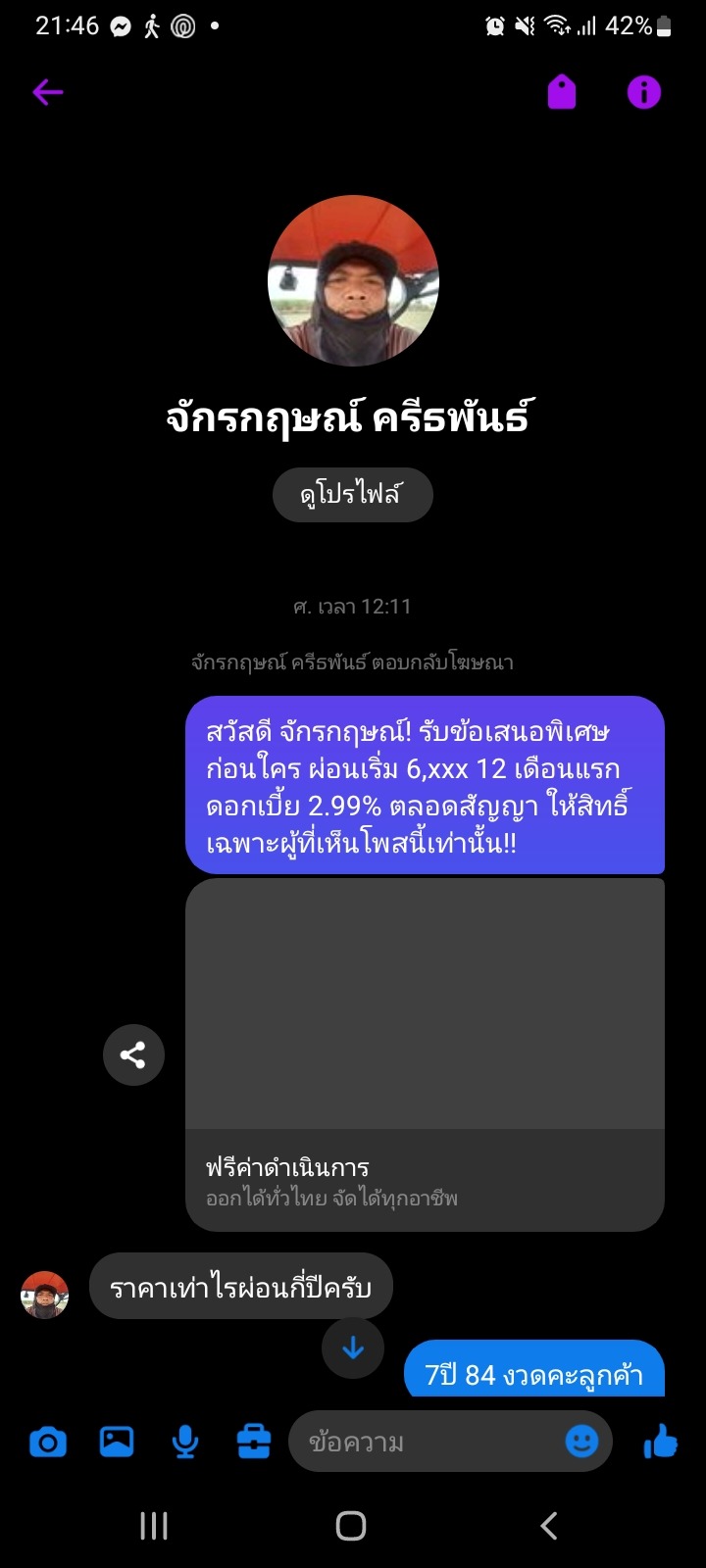Image resolution: width=706 pixels, height=1568 pixels.
Task: Open the photo gallery picker
Action: pos(117,1442)
